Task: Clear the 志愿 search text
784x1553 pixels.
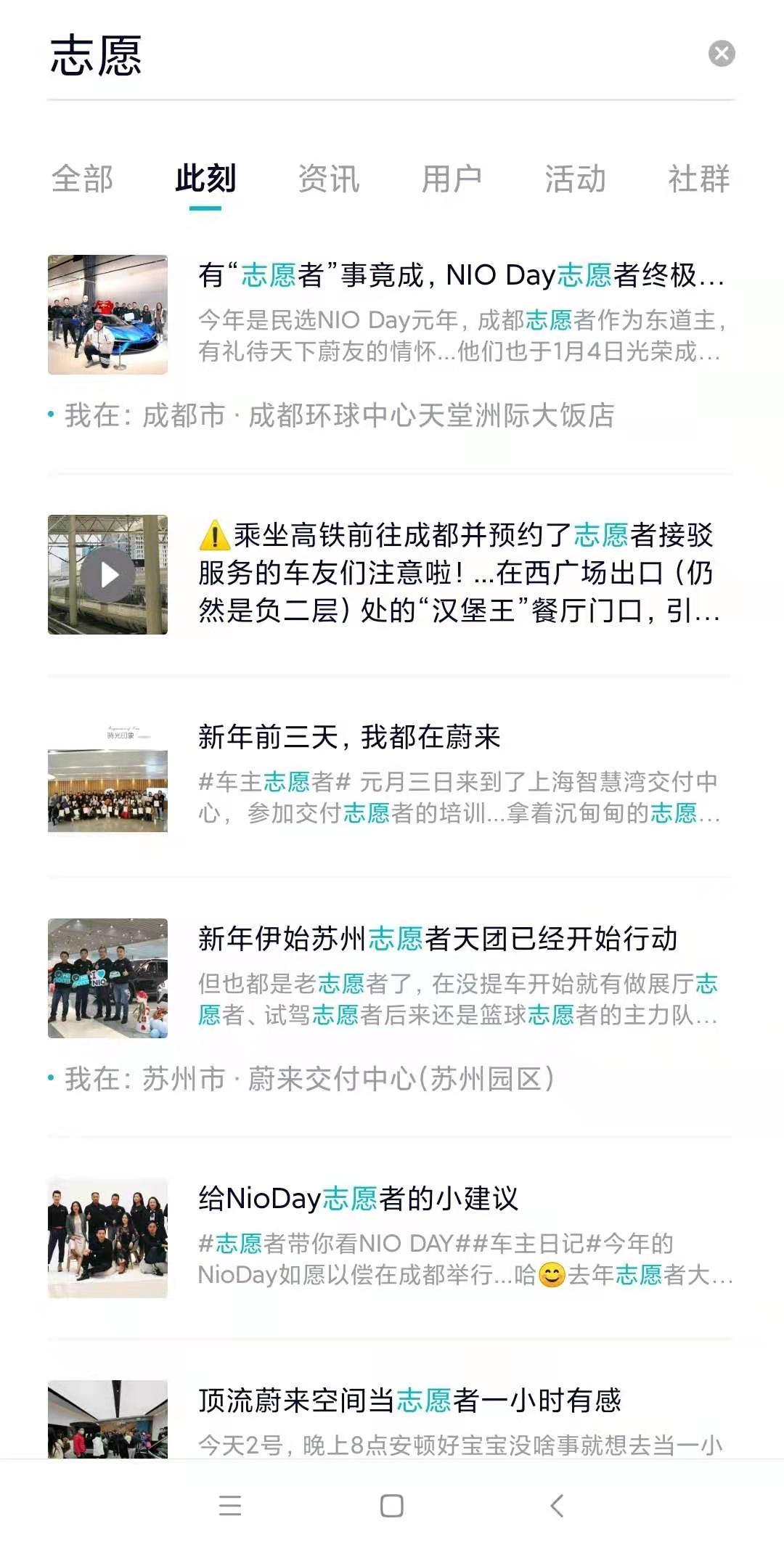Action: (721, 54)
